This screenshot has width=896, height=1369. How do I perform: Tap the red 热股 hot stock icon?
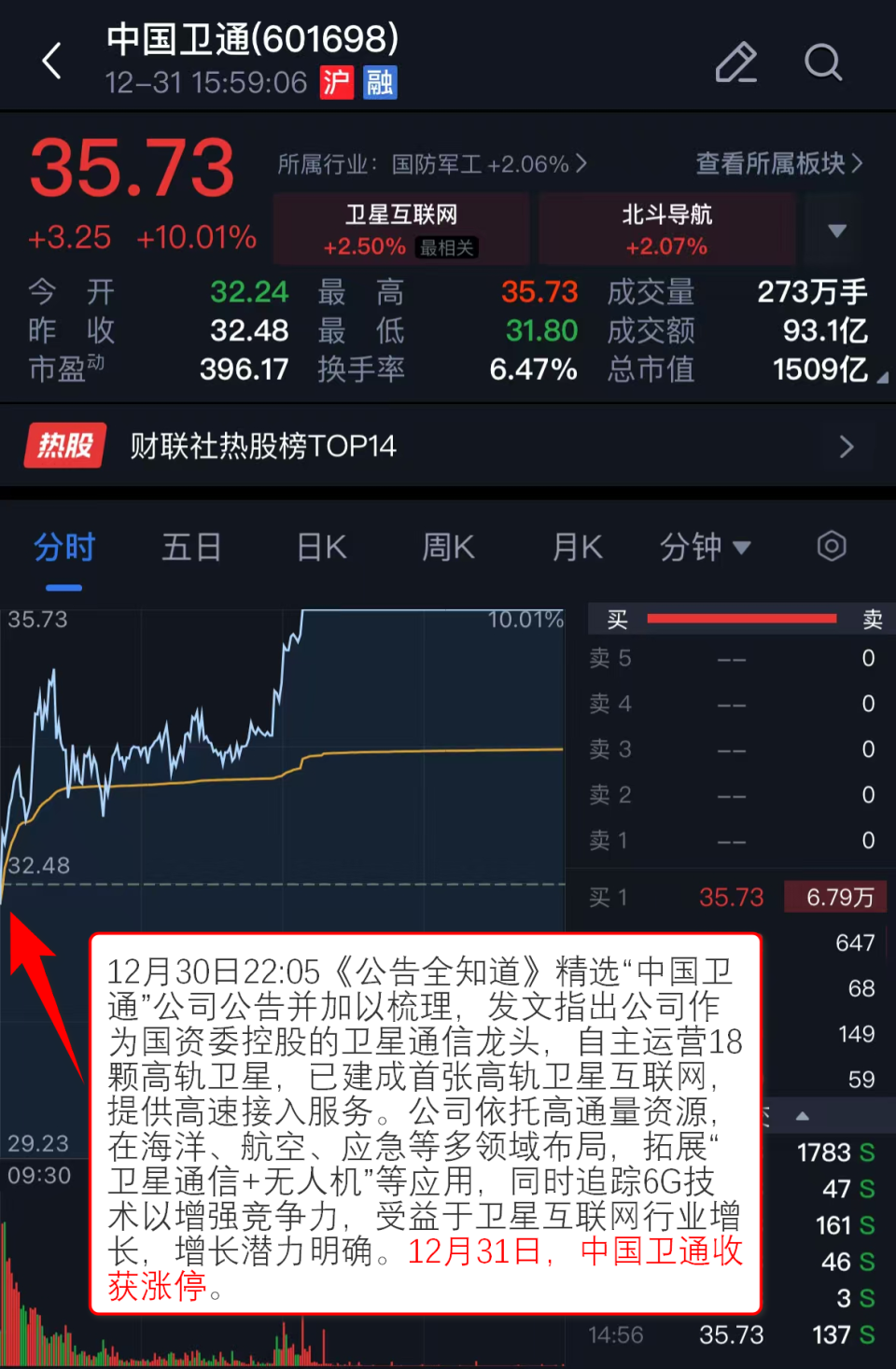tap(63, 445)
